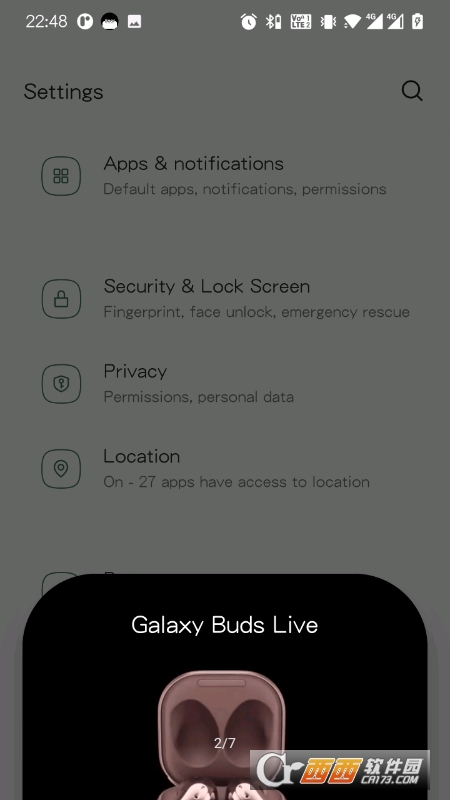Open the Privacy settings row

pyautogui.click(x=225, y=383)
